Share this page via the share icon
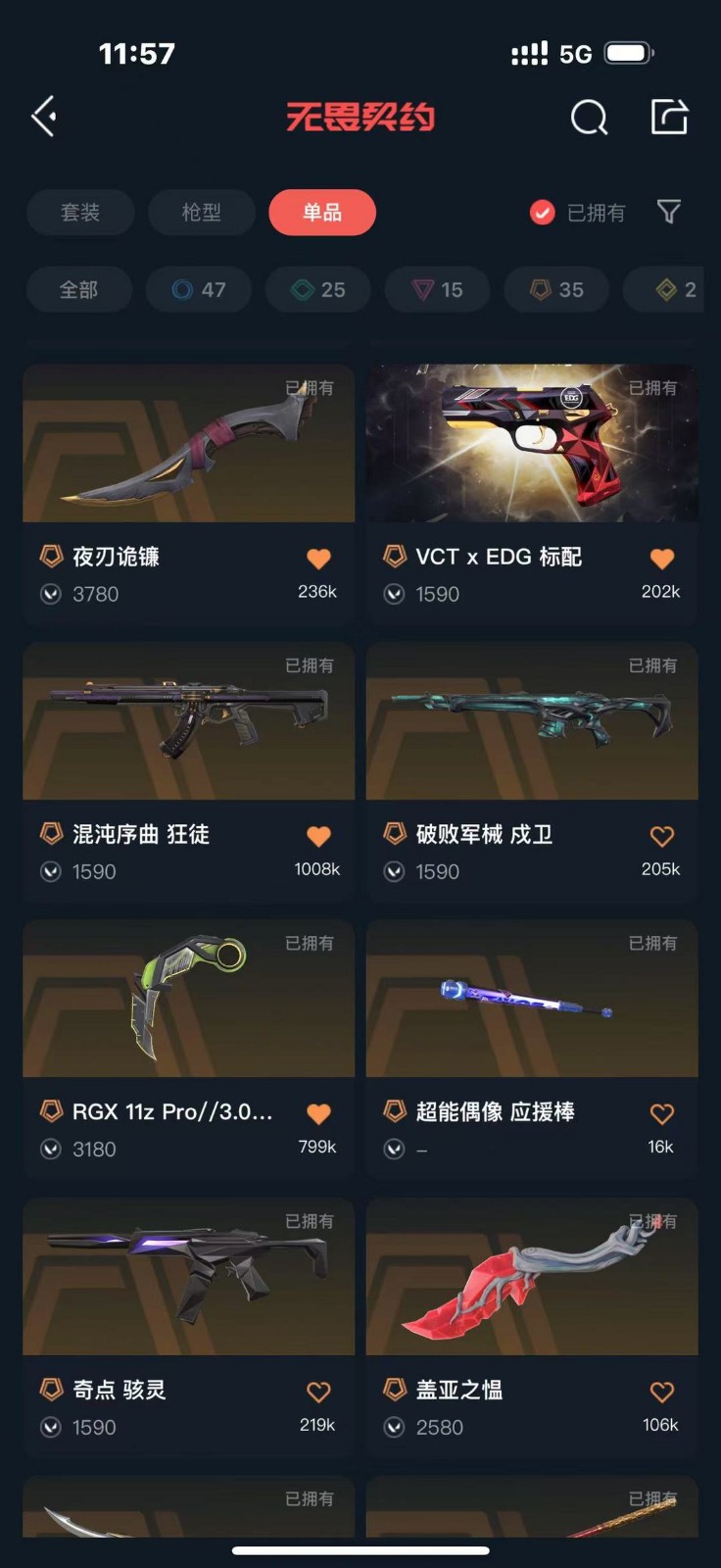Image resolution: width=721 pixels, height=1568 pixels. tap(670, 117)
